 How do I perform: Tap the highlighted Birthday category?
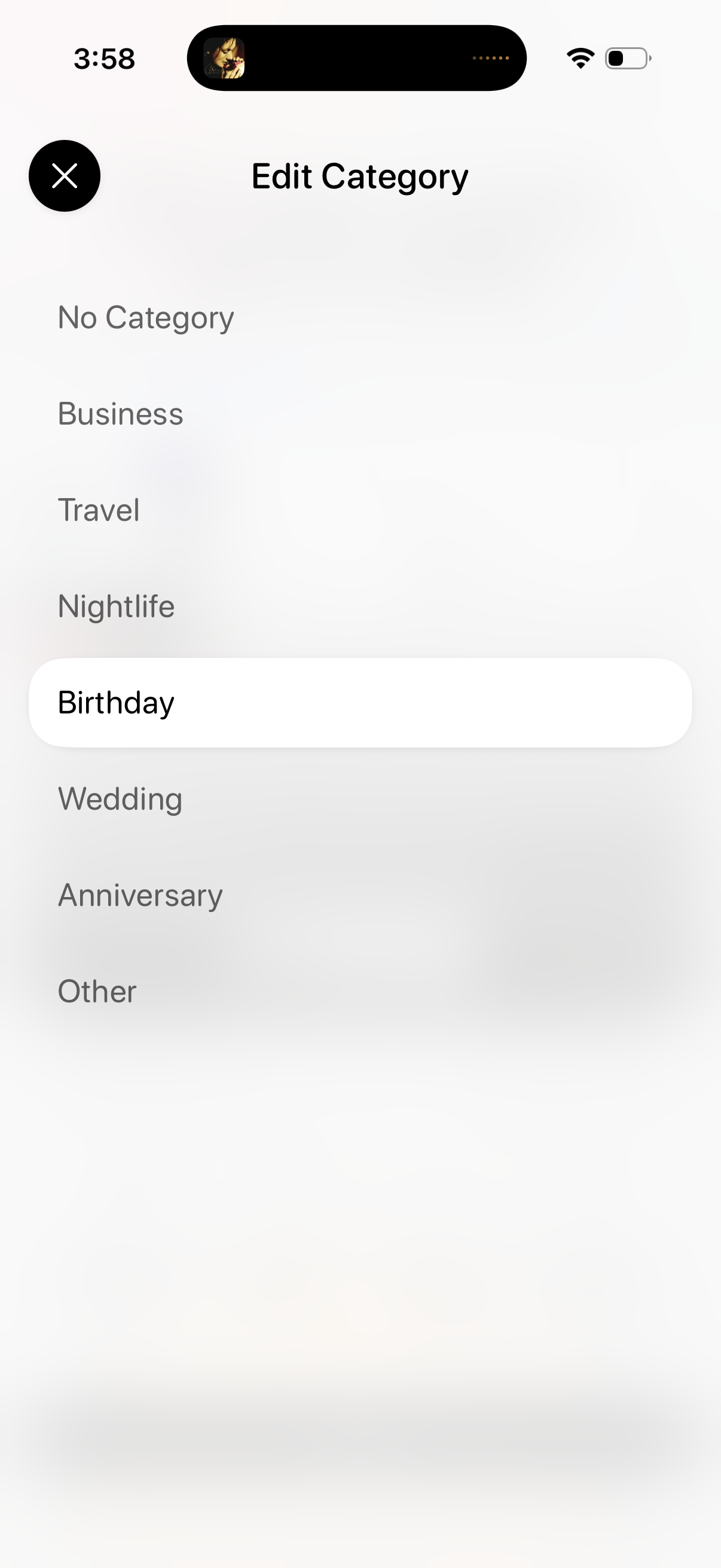click(x=359, y=703)
